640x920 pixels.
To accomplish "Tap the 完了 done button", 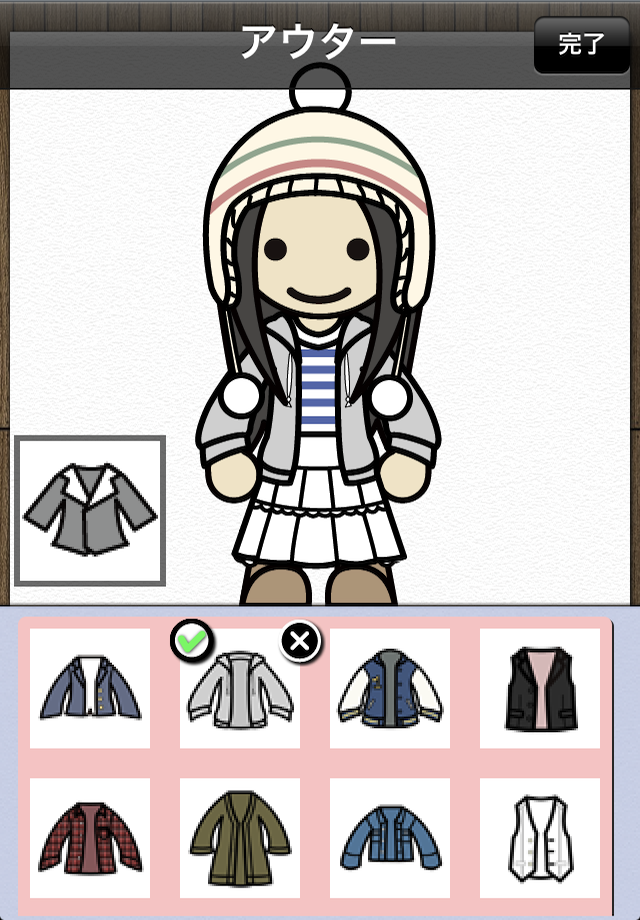I will click(x=581, y=45).
